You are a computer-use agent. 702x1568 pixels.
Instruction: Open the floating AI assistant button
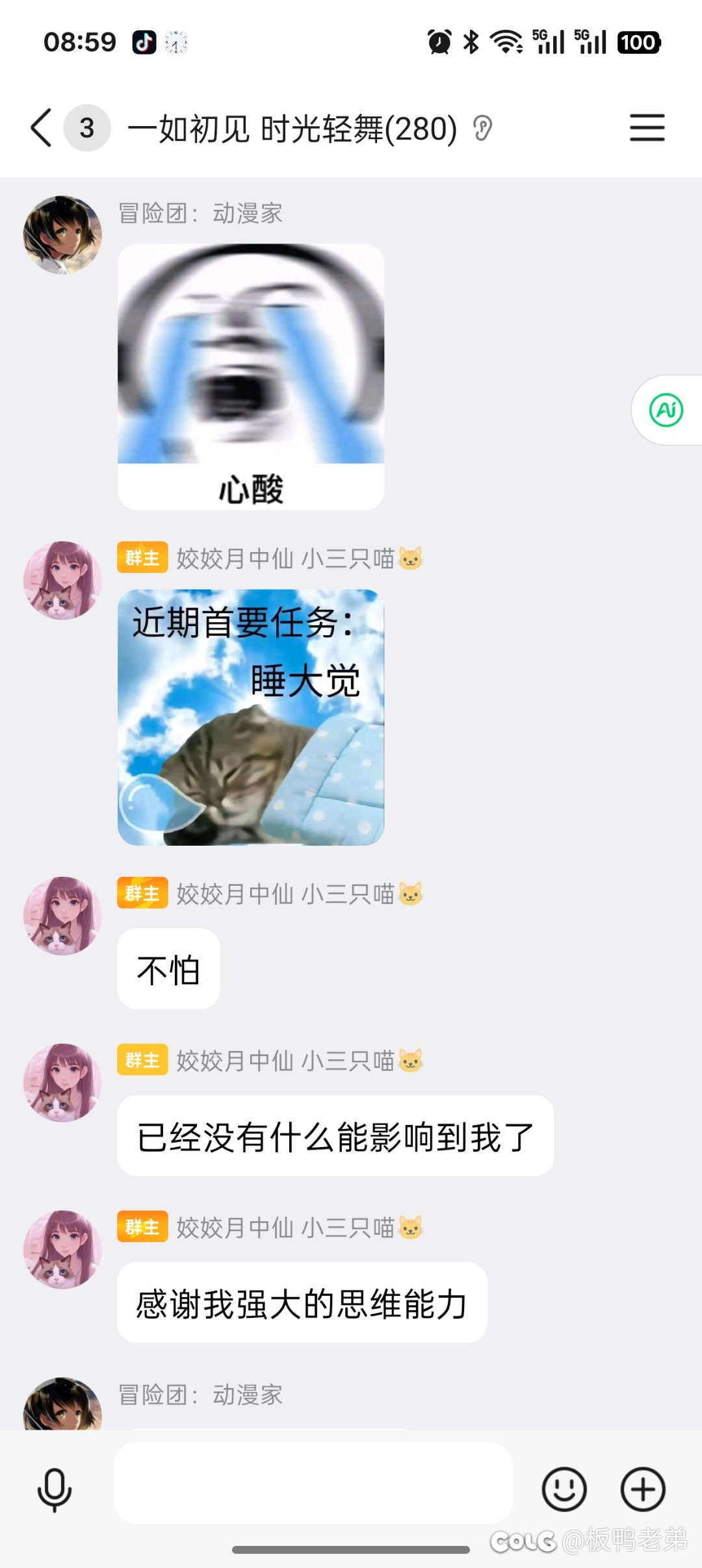(666, 411)
